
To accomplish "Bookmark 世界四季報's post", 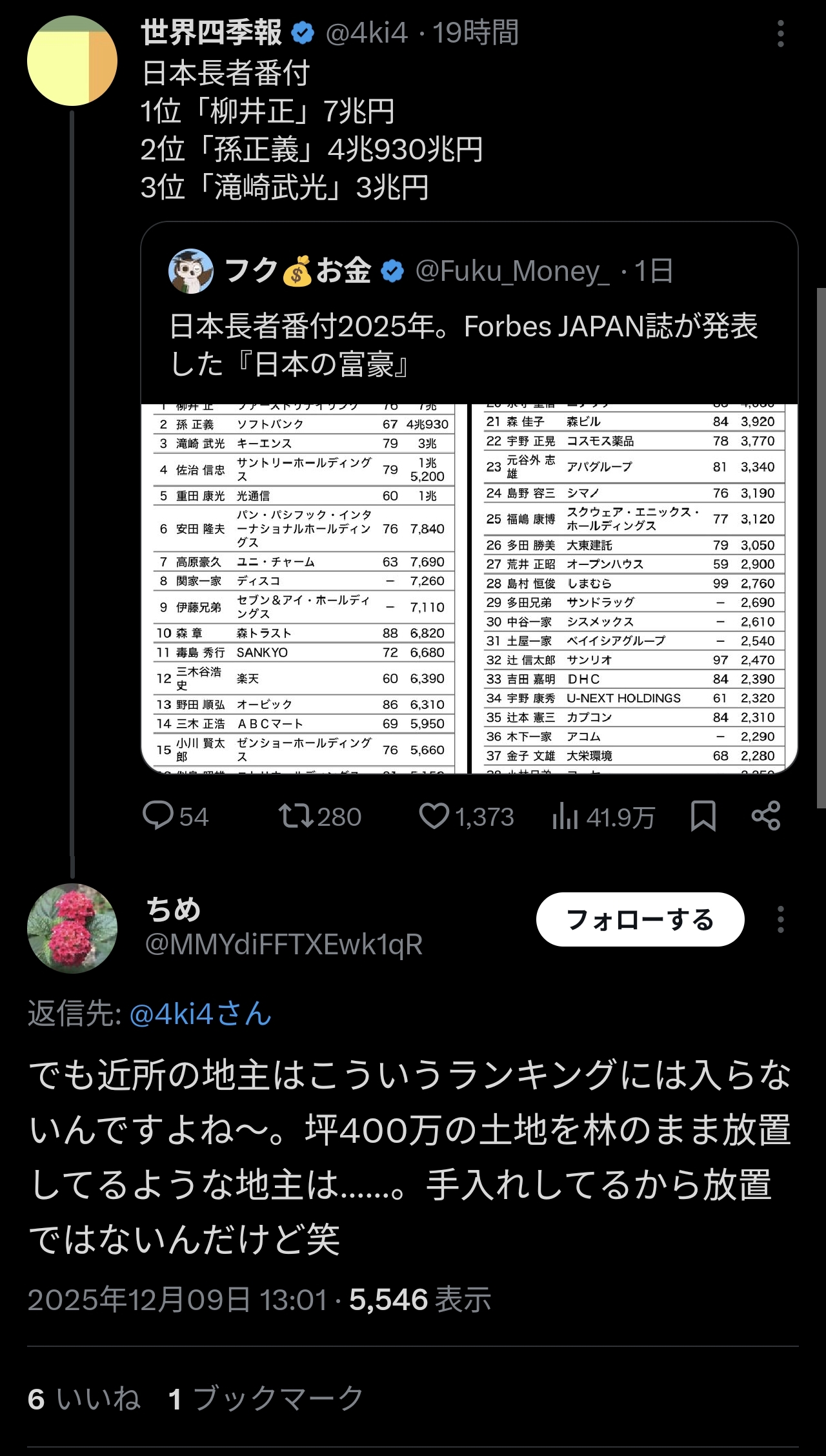I will [703, 816].
